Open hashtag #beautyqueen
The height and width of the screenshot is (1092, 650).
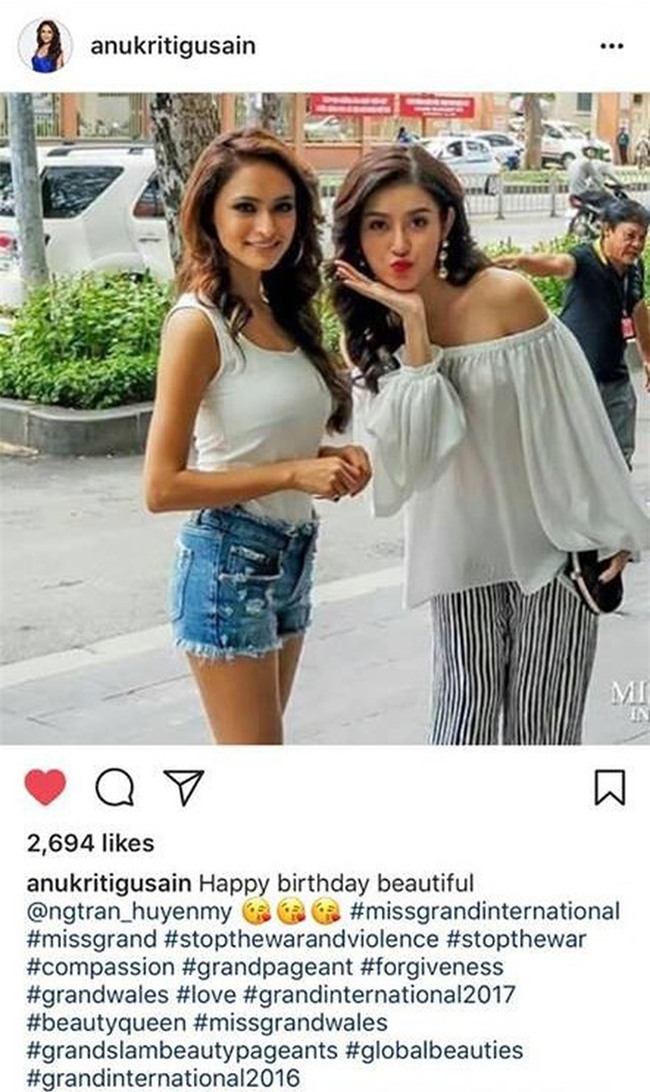(x=104, y=1024)
